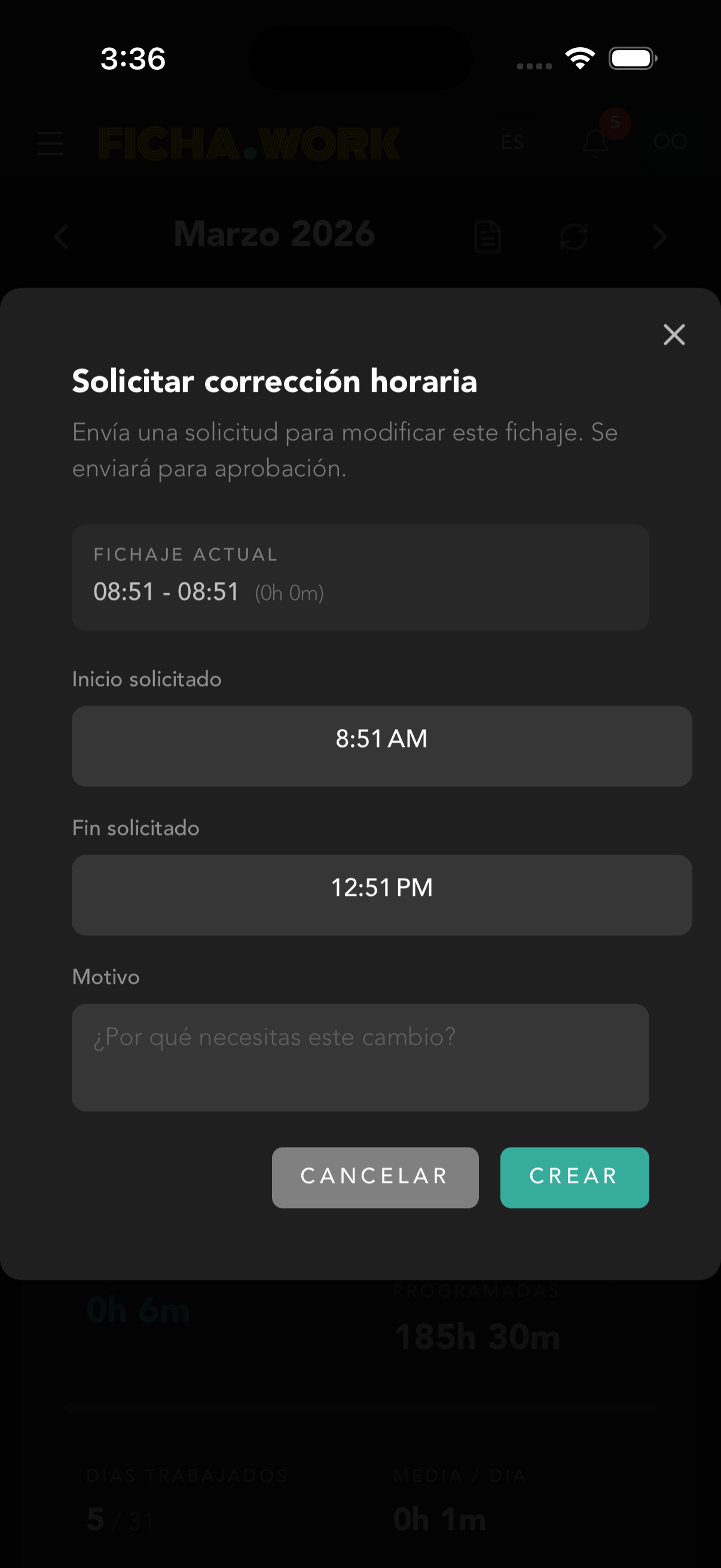The image size is (721, 1568).
Task: Submit the request with Crear
Action: click(x=574, y=1177)
